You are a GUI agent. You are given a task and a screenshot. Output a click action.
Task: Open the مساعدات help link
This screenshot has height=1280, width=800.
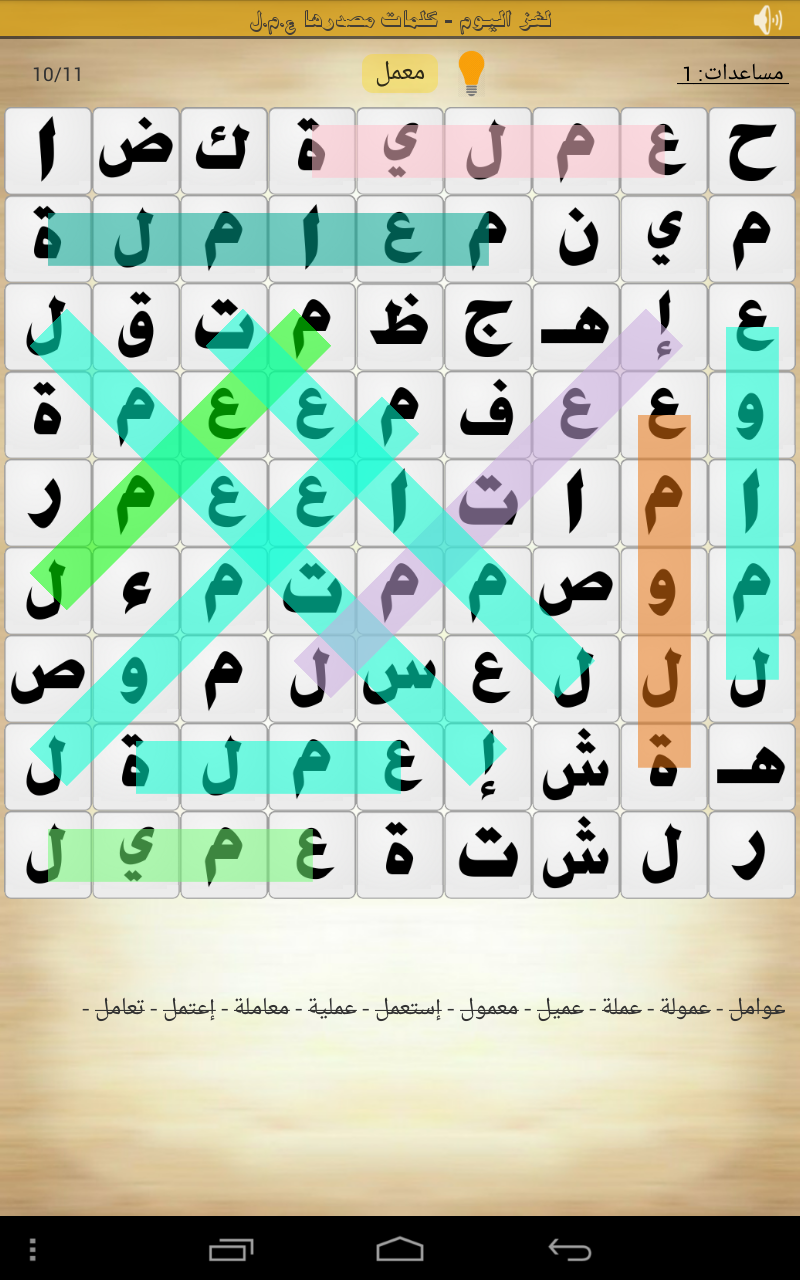point(732,73)
